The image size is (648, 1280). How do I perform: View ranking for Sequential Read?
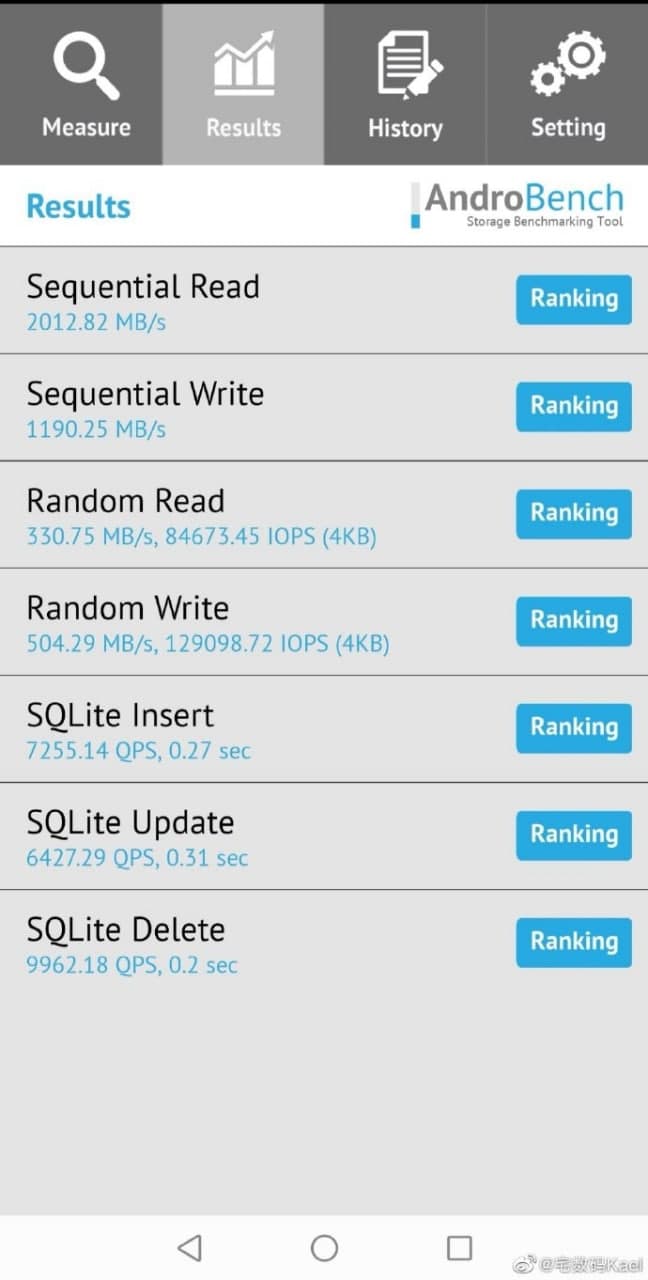573,299
